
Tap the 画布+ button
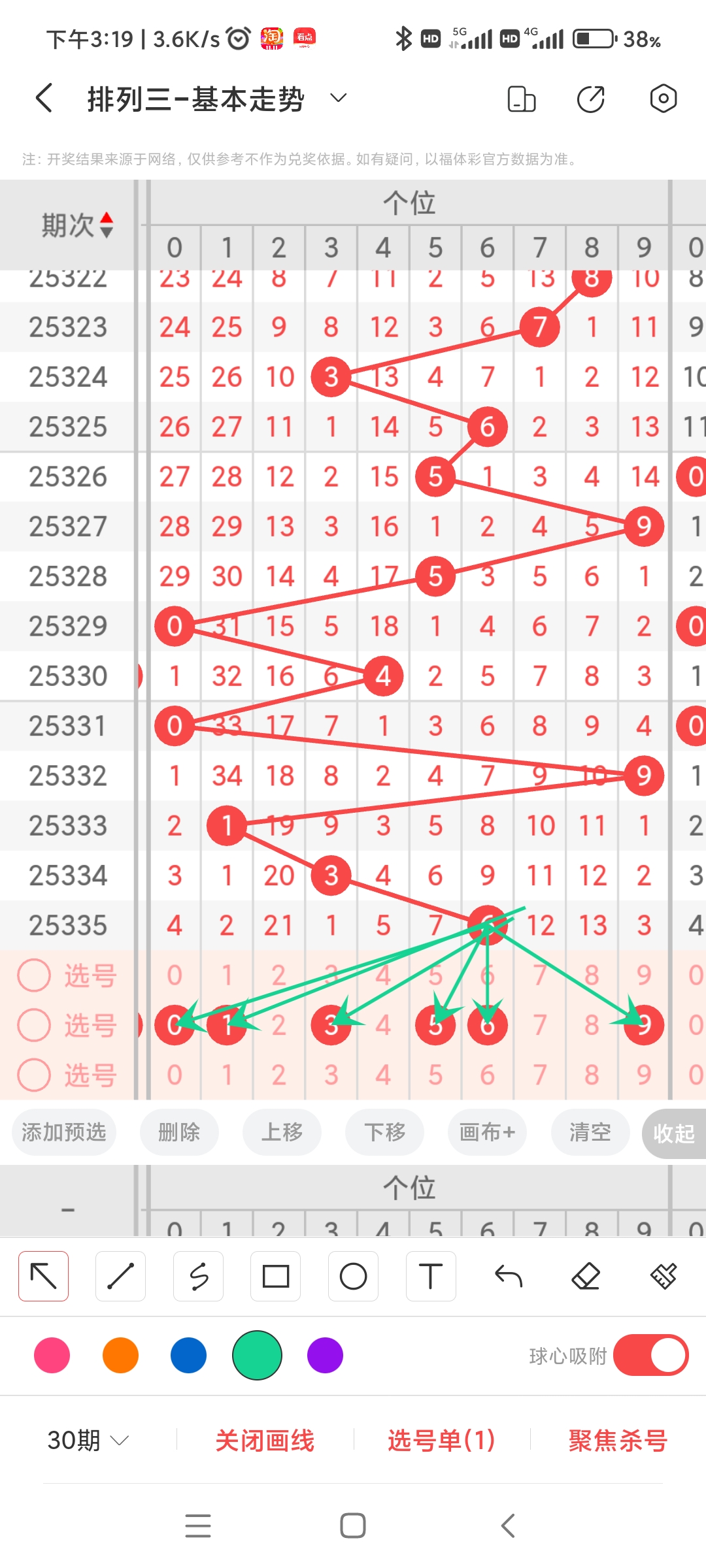[487, 1132]
